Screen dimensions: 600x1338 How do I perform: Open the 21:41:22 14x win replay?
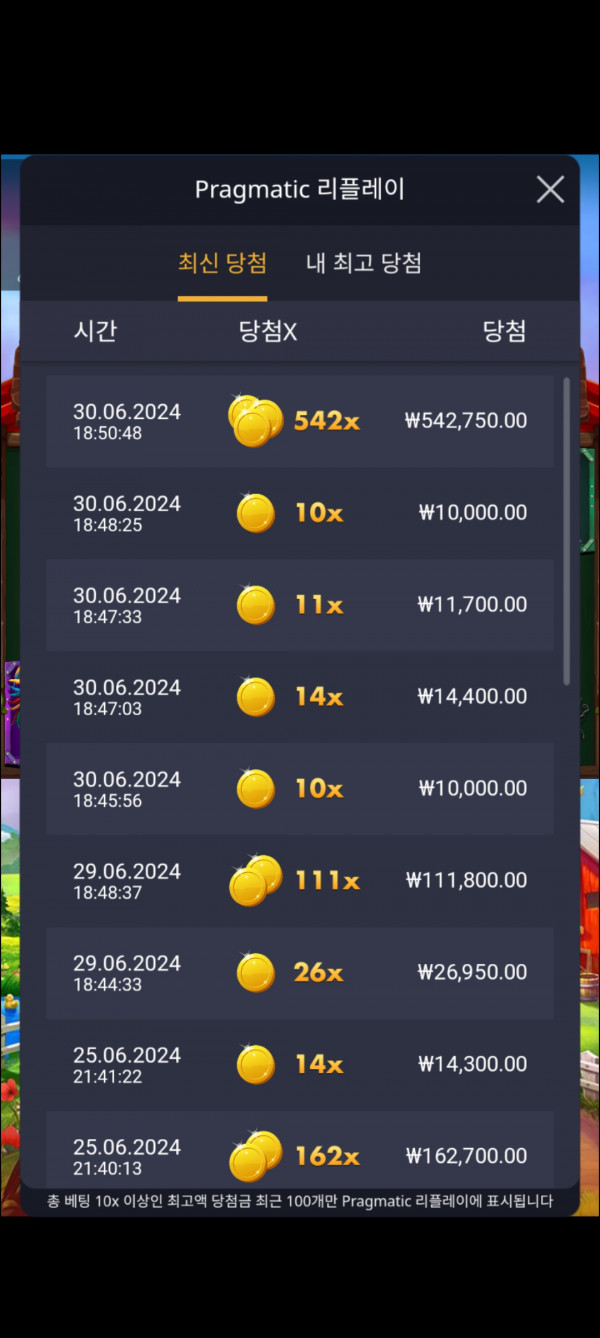(x=300, y=1065)
